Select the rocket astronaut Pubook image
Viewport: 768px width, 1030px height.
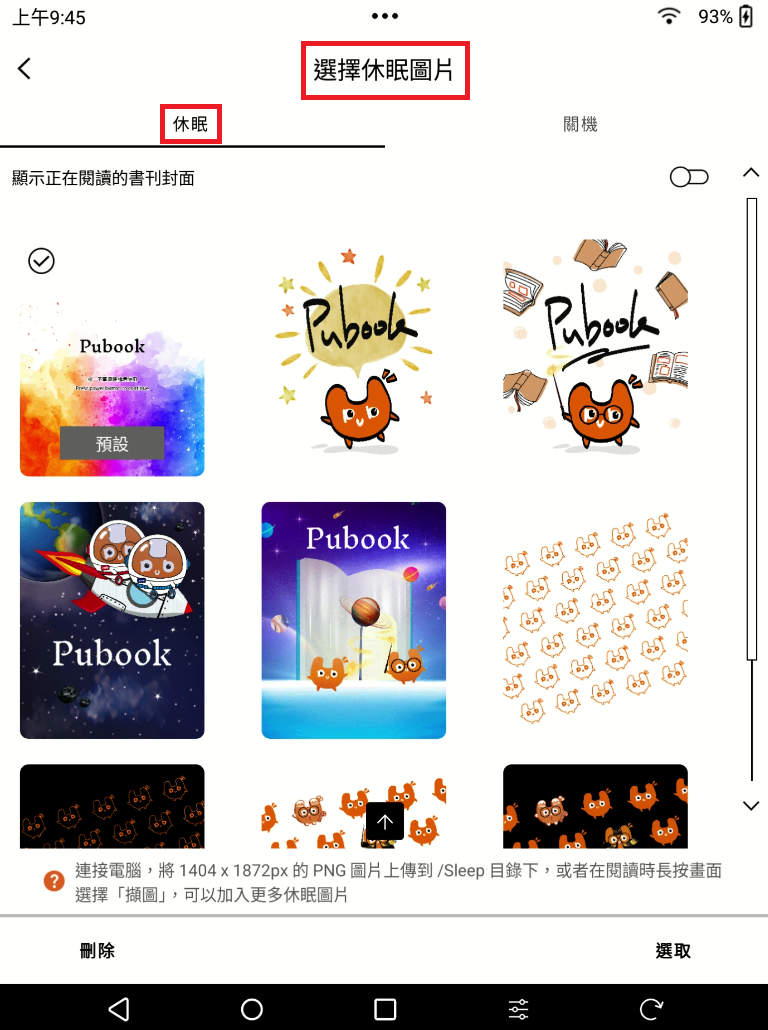coord(112,620)
